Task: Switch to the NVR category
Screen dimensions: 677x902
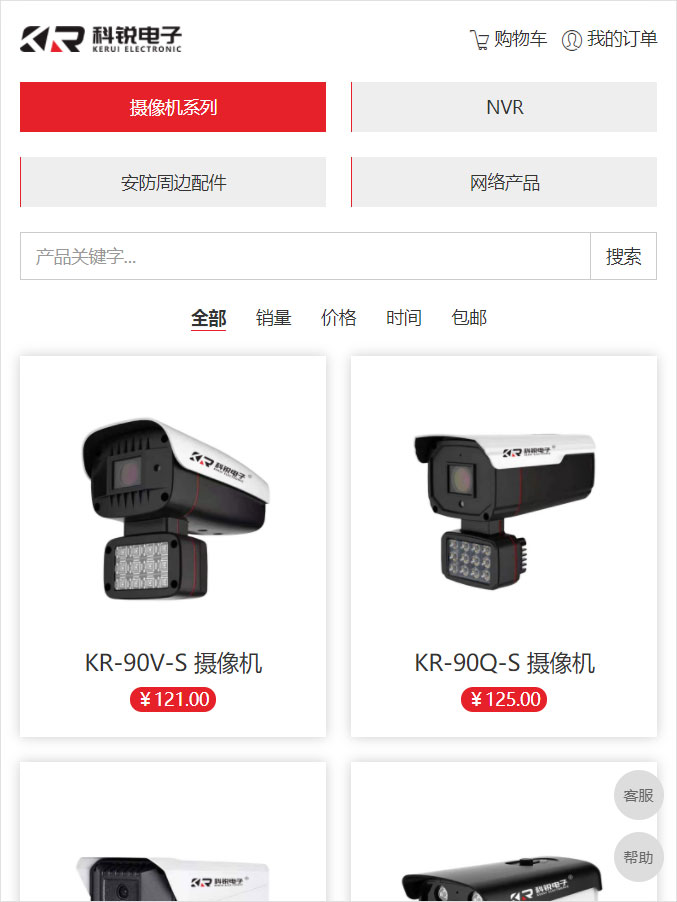Action: pyautogui.click(x=504, y=107)
